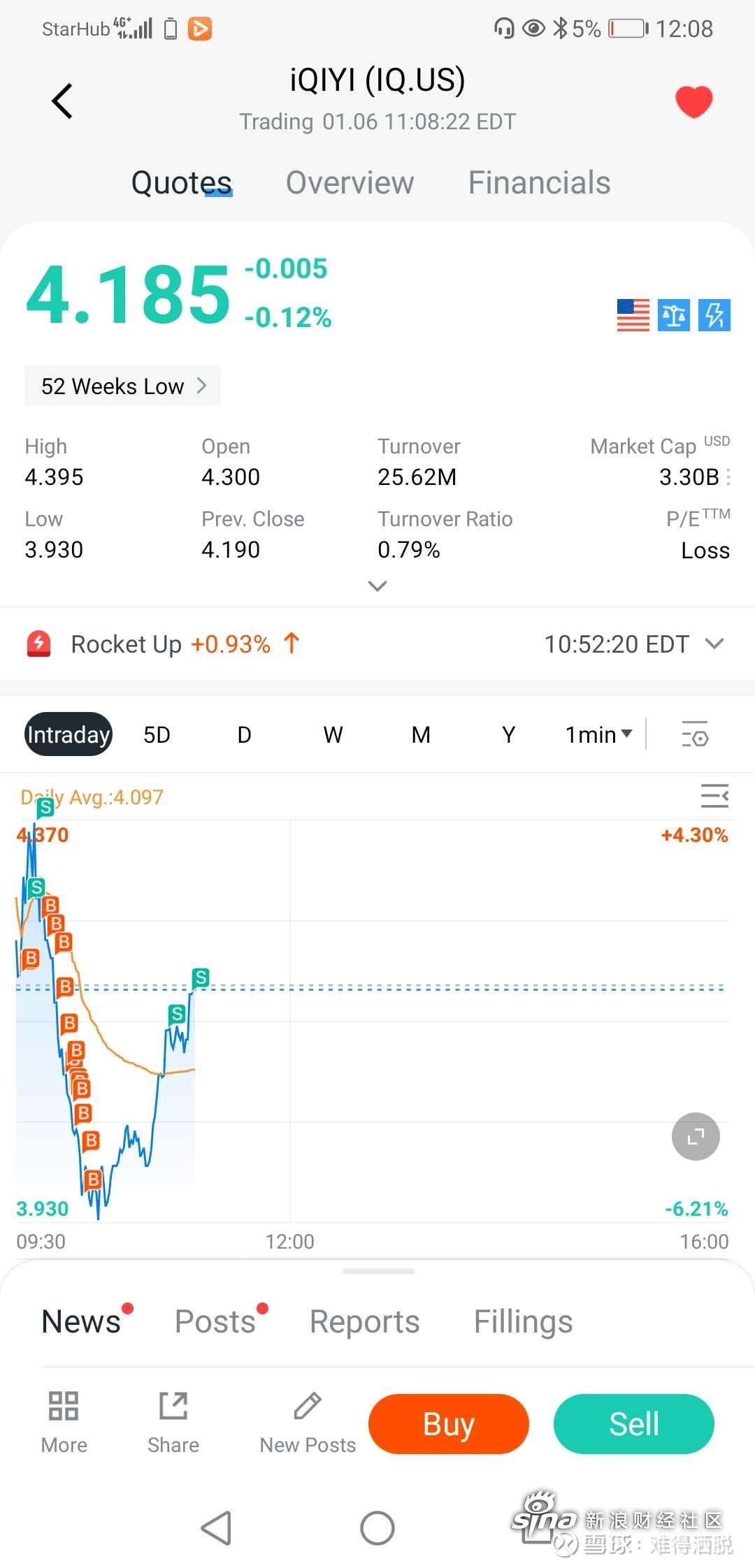Show the W weekly chart

[333, 734]
